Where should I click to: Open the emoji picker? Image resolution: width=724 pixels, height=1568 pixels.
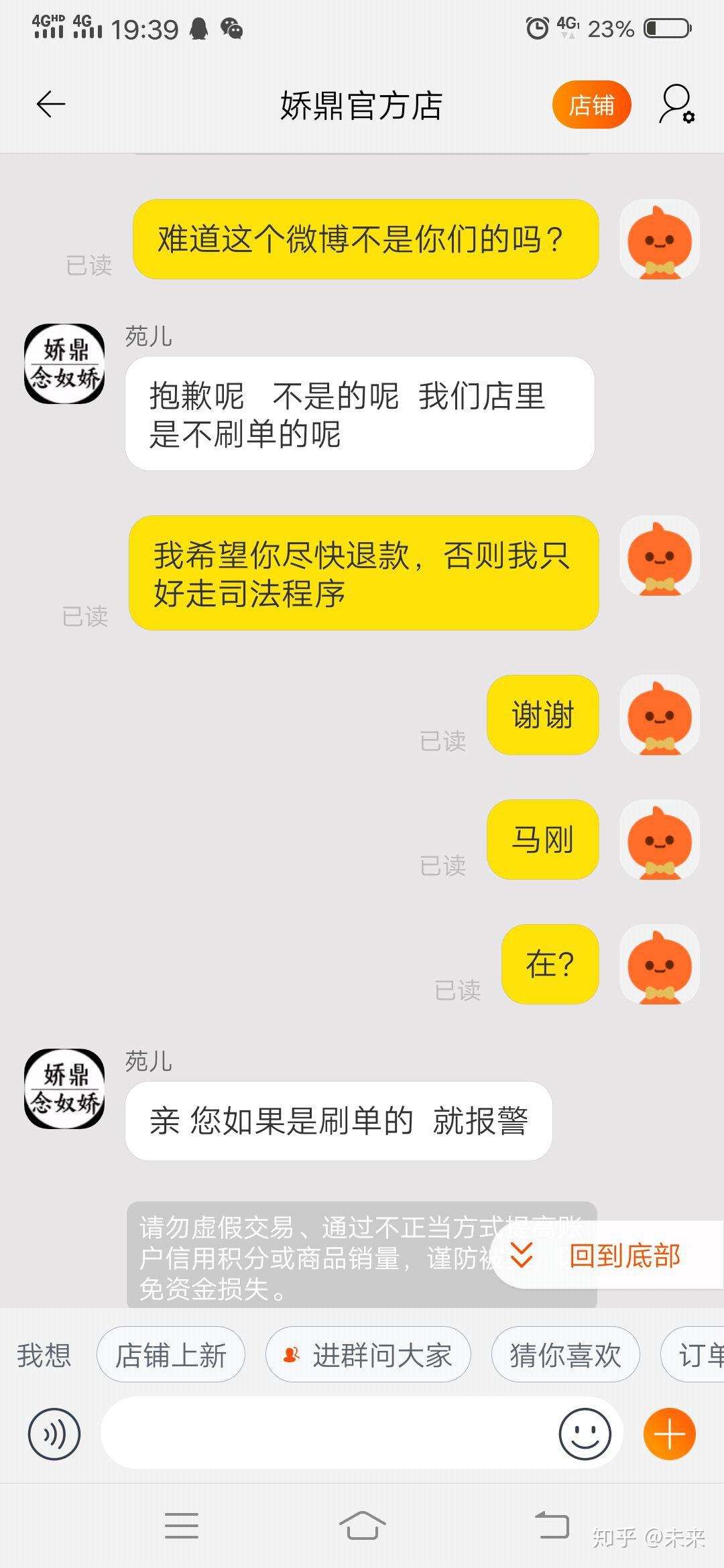(585, 1434)
